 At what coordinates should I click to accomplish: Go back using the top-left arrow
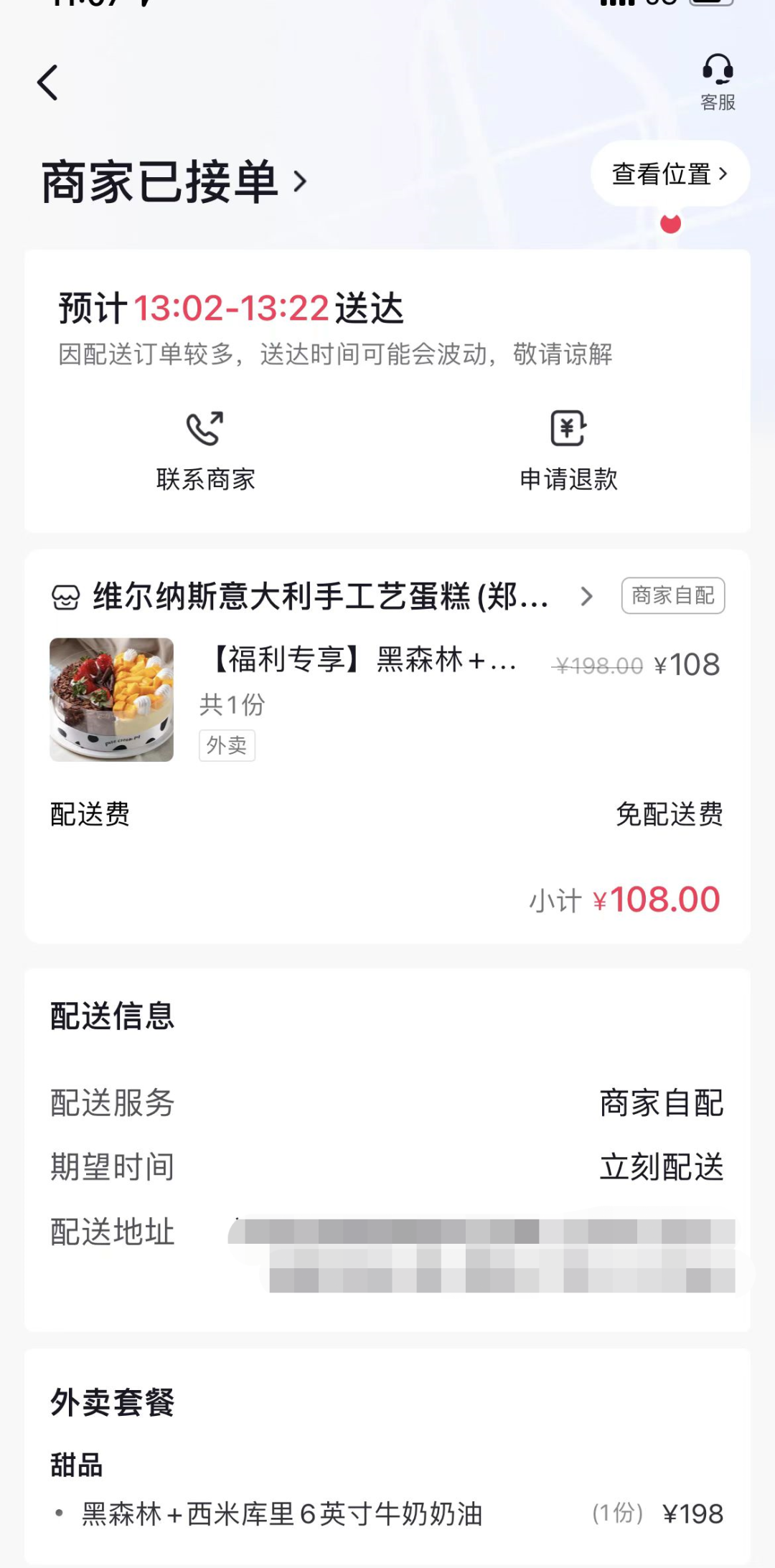[x=48, y=82]
